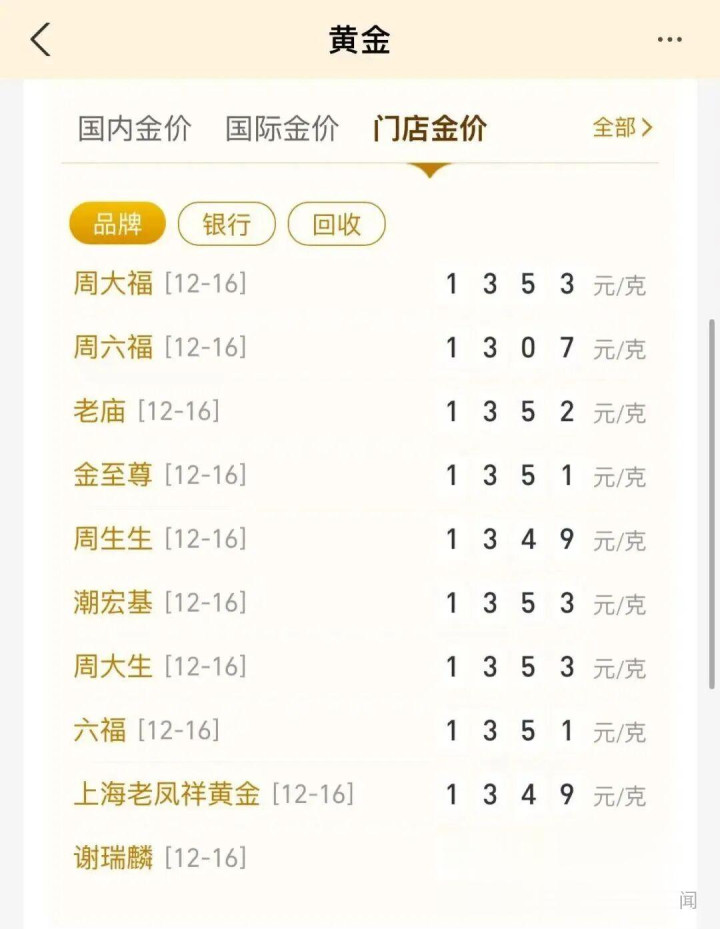Open the three-dot overflow menu
The width and height of the screenshot is (720, 929).
tap(669, 40)
